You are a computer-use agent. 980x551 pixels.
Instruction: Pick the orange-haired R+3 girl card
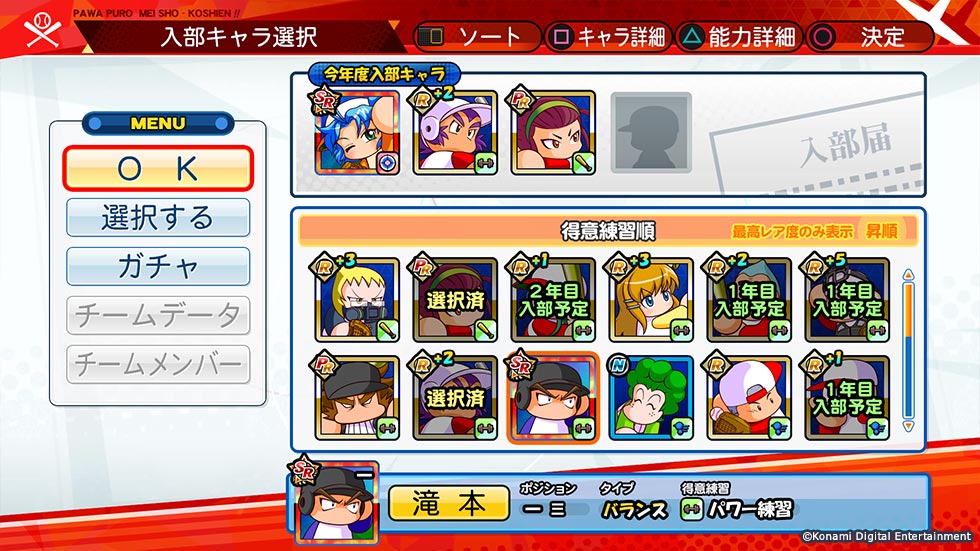(651, 299)
